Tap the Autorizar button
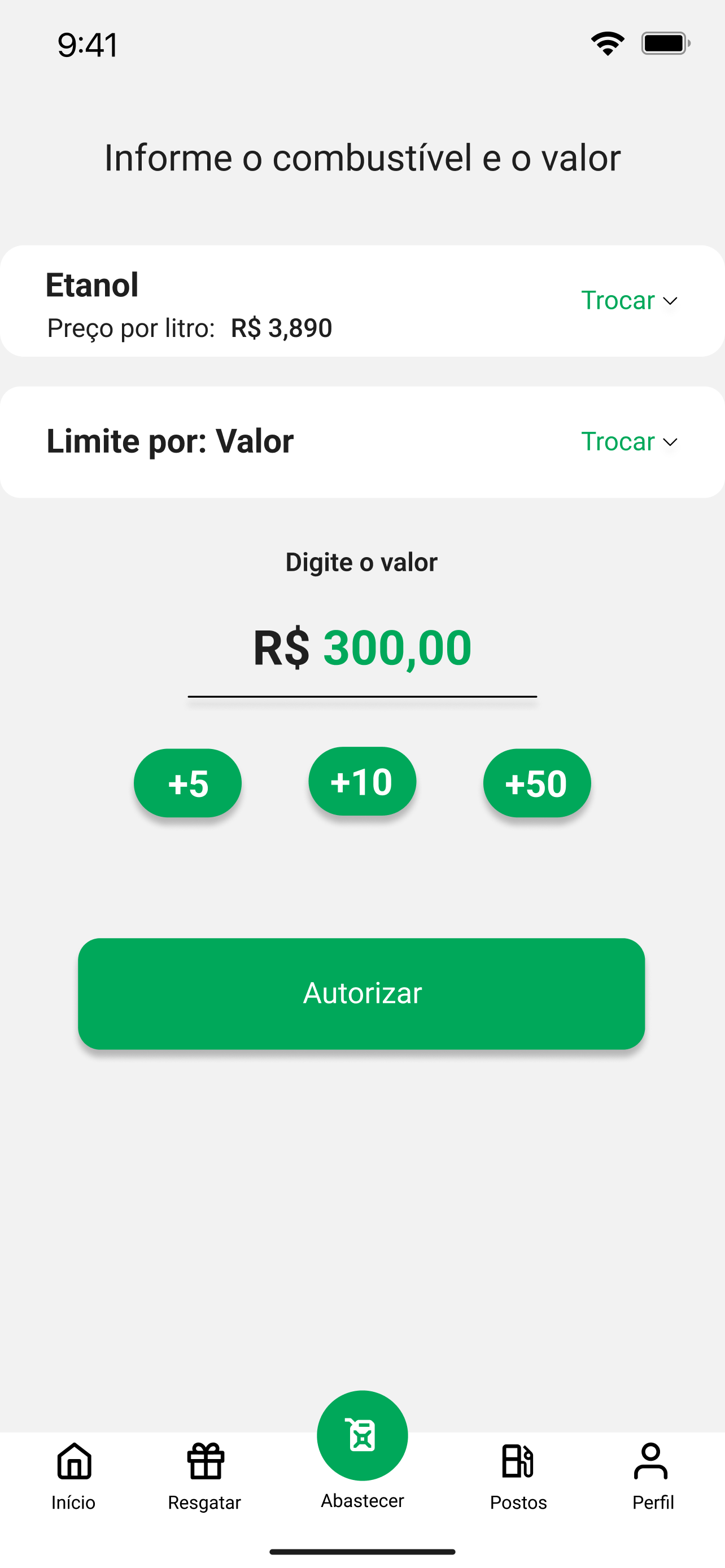Screen dimensions: 725x1568 click(x=361, y=993)
